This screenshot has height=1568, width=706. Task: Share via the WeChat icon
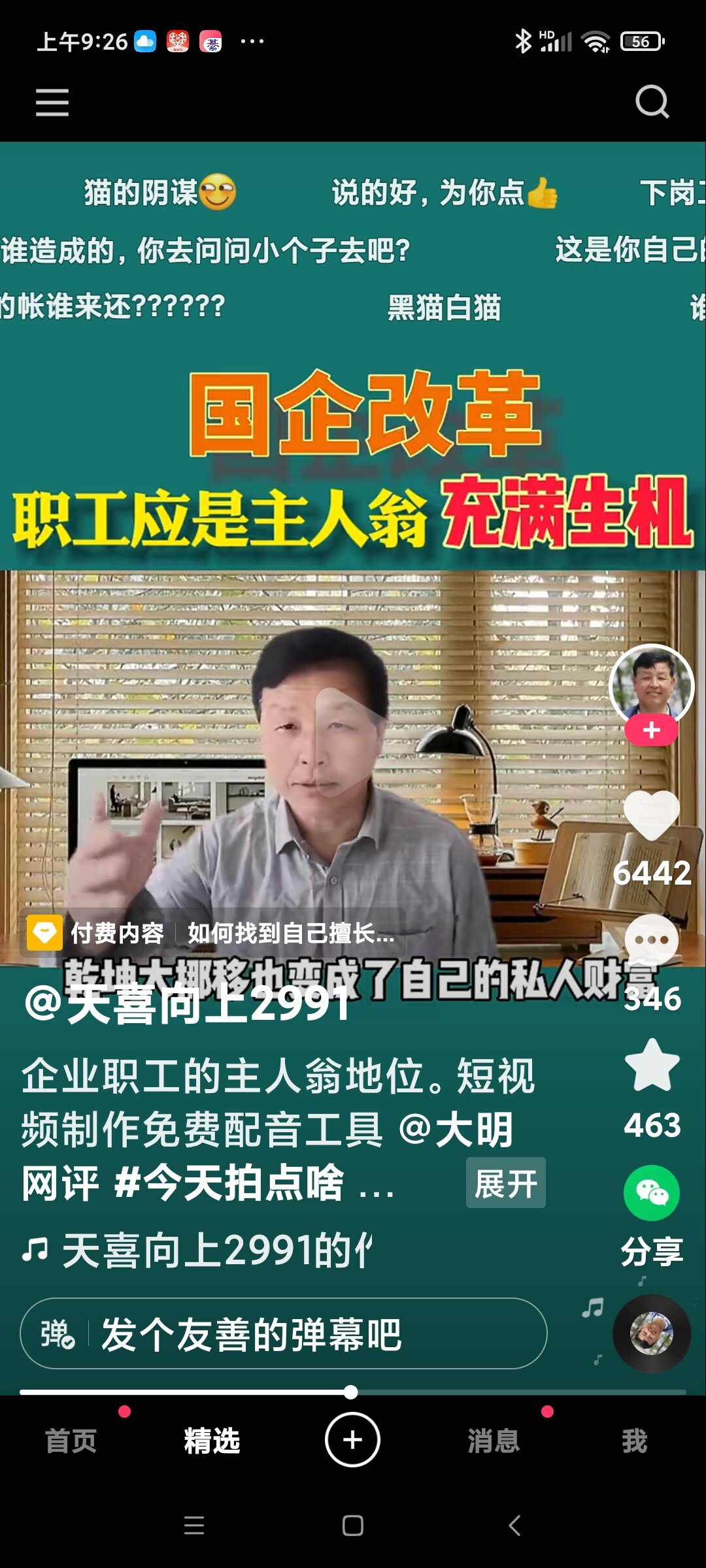click(x=652, y=1193)
